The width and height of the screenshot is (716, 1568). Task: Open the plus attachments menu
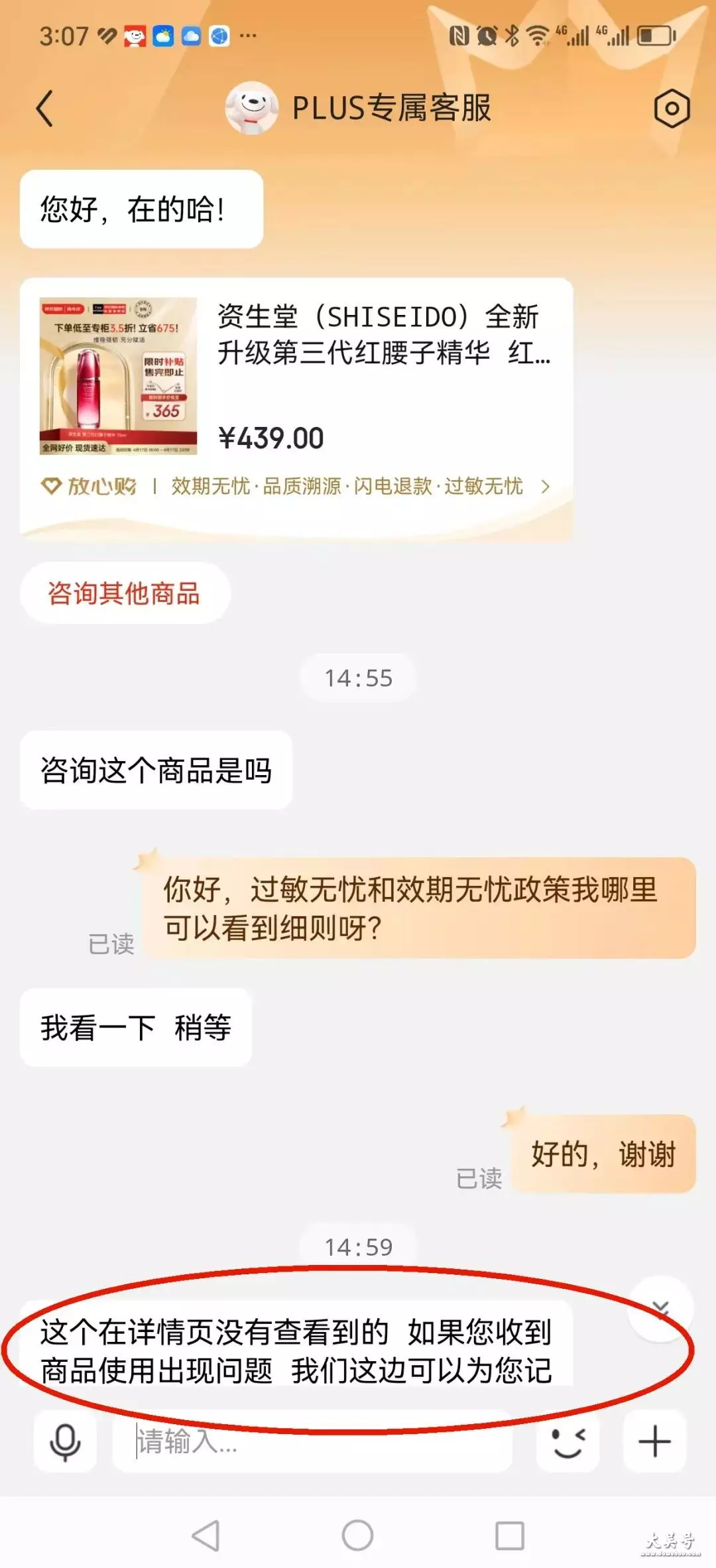pos(654,1442)
